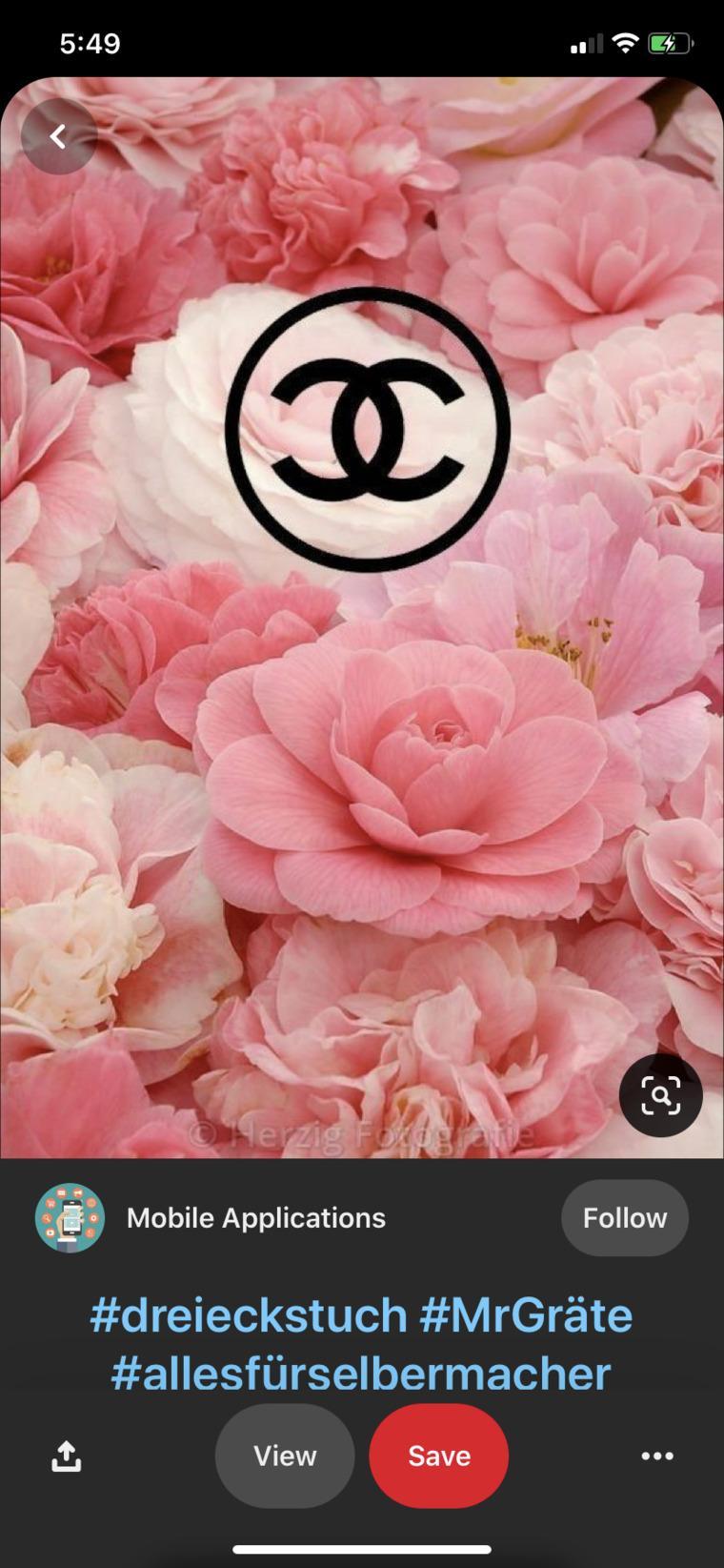The height and width of the screenshot is (1568, 724).
Task: Tap the flower pin image
Action: pos(362,810)
